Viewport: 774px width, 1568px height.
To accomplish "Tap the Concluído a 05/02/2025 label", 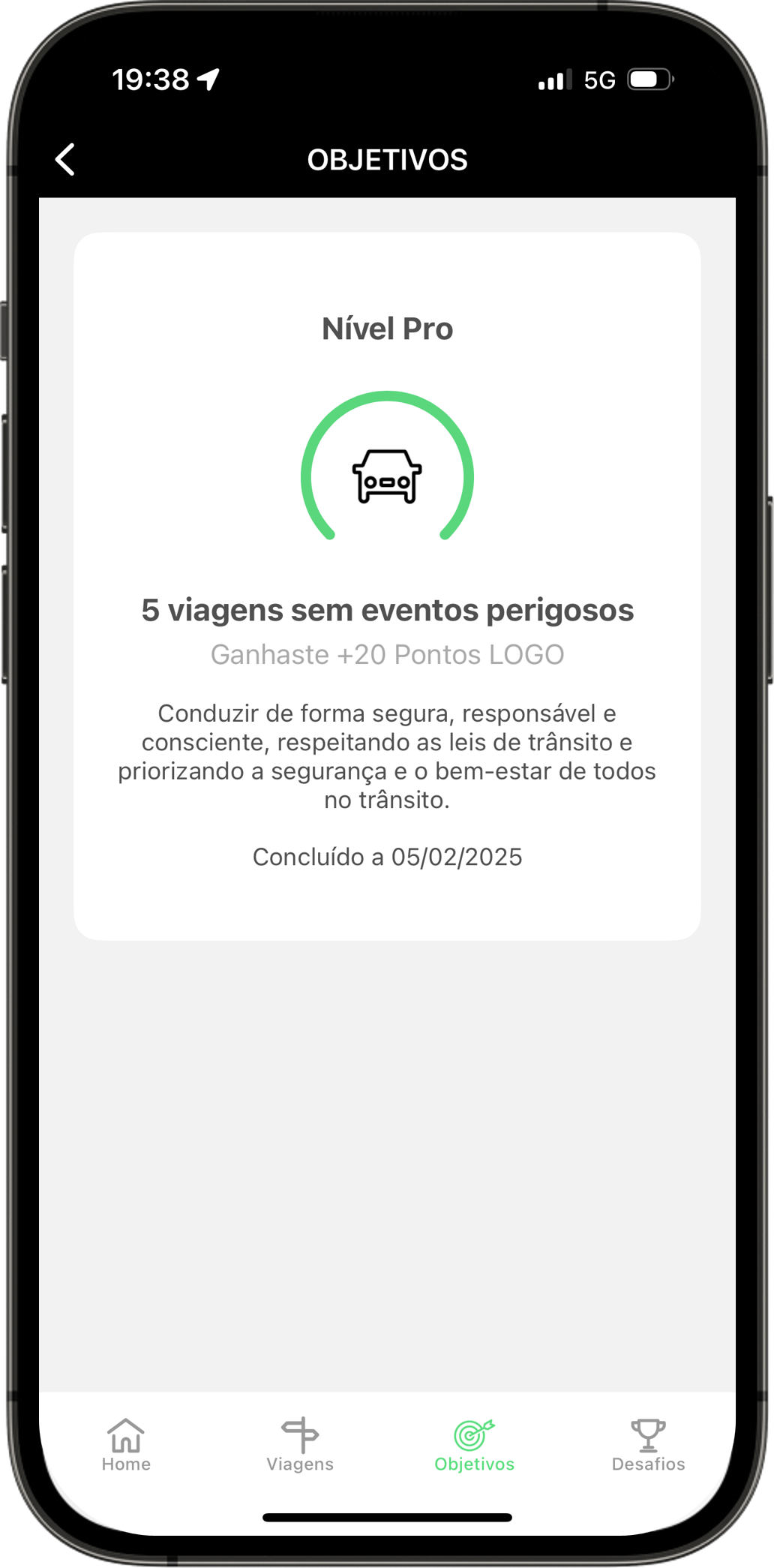I will [x=388, y=857].
